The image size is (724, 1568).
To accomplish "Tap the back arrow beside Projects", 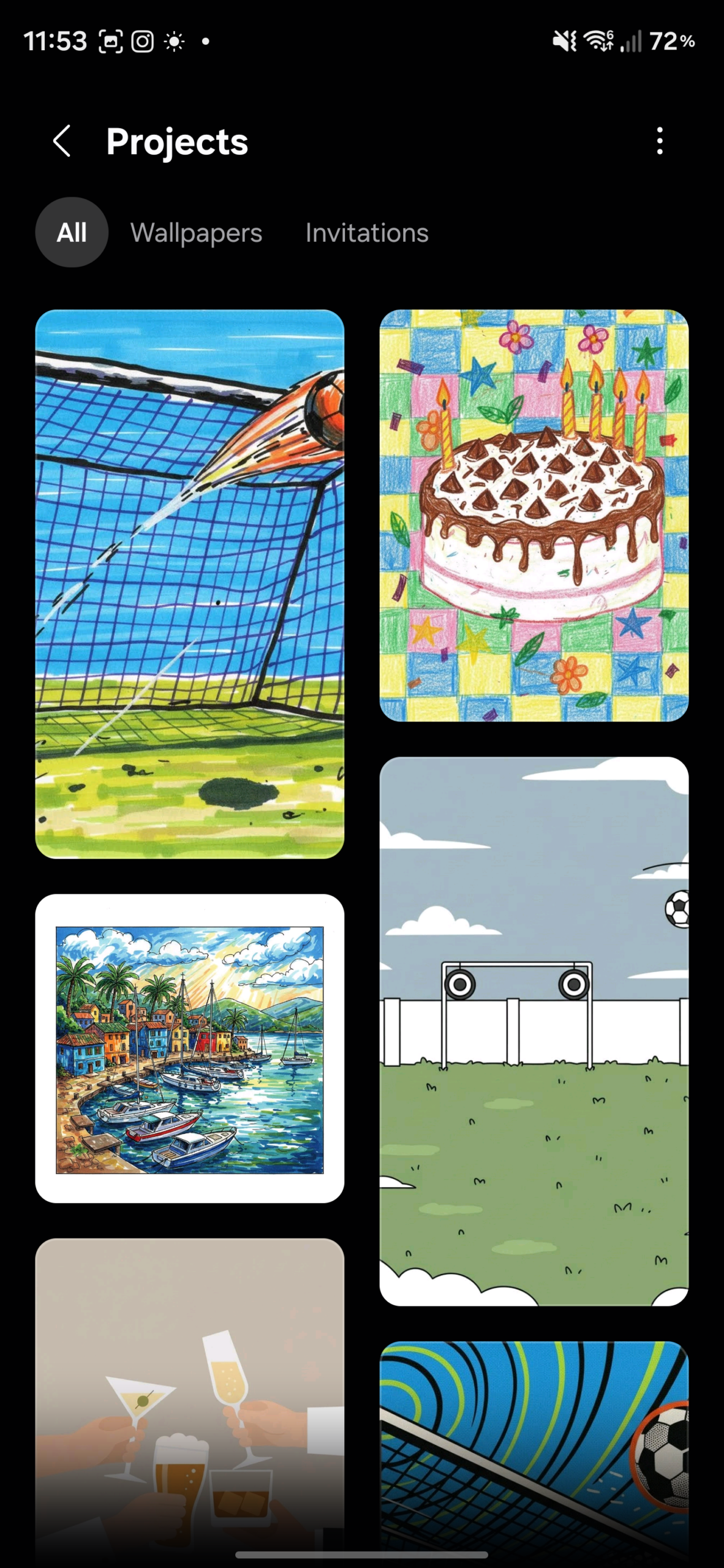I will 62,141.
